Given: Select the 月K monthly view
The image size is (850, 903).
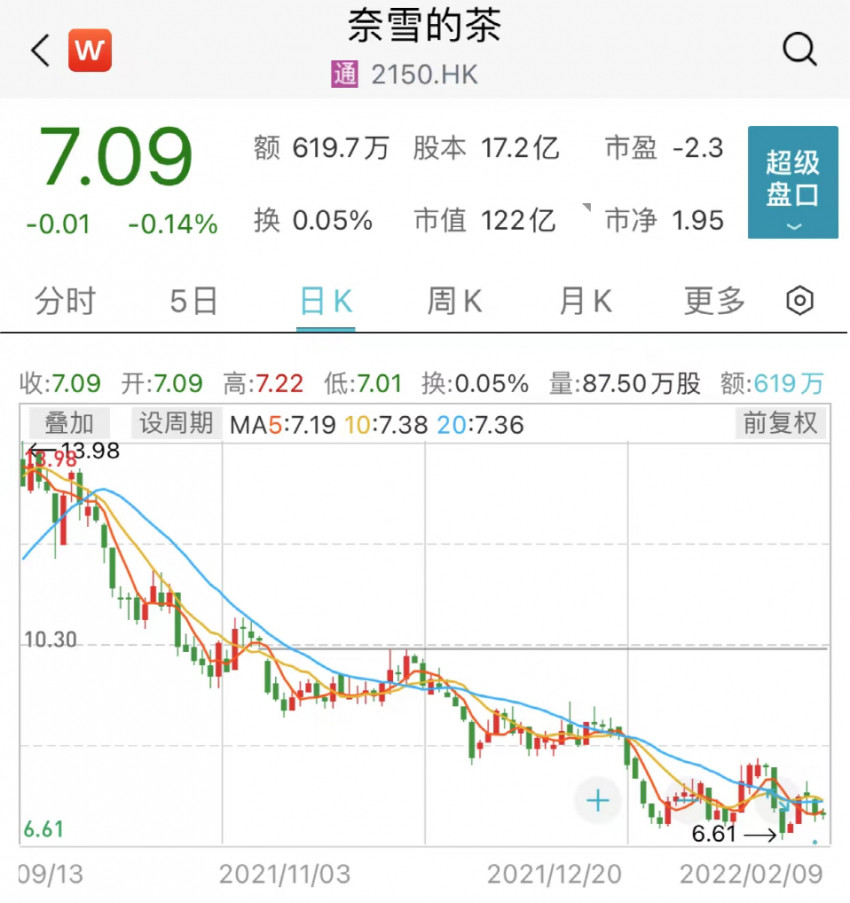Looking at the screenshot, I should point(584,300).
